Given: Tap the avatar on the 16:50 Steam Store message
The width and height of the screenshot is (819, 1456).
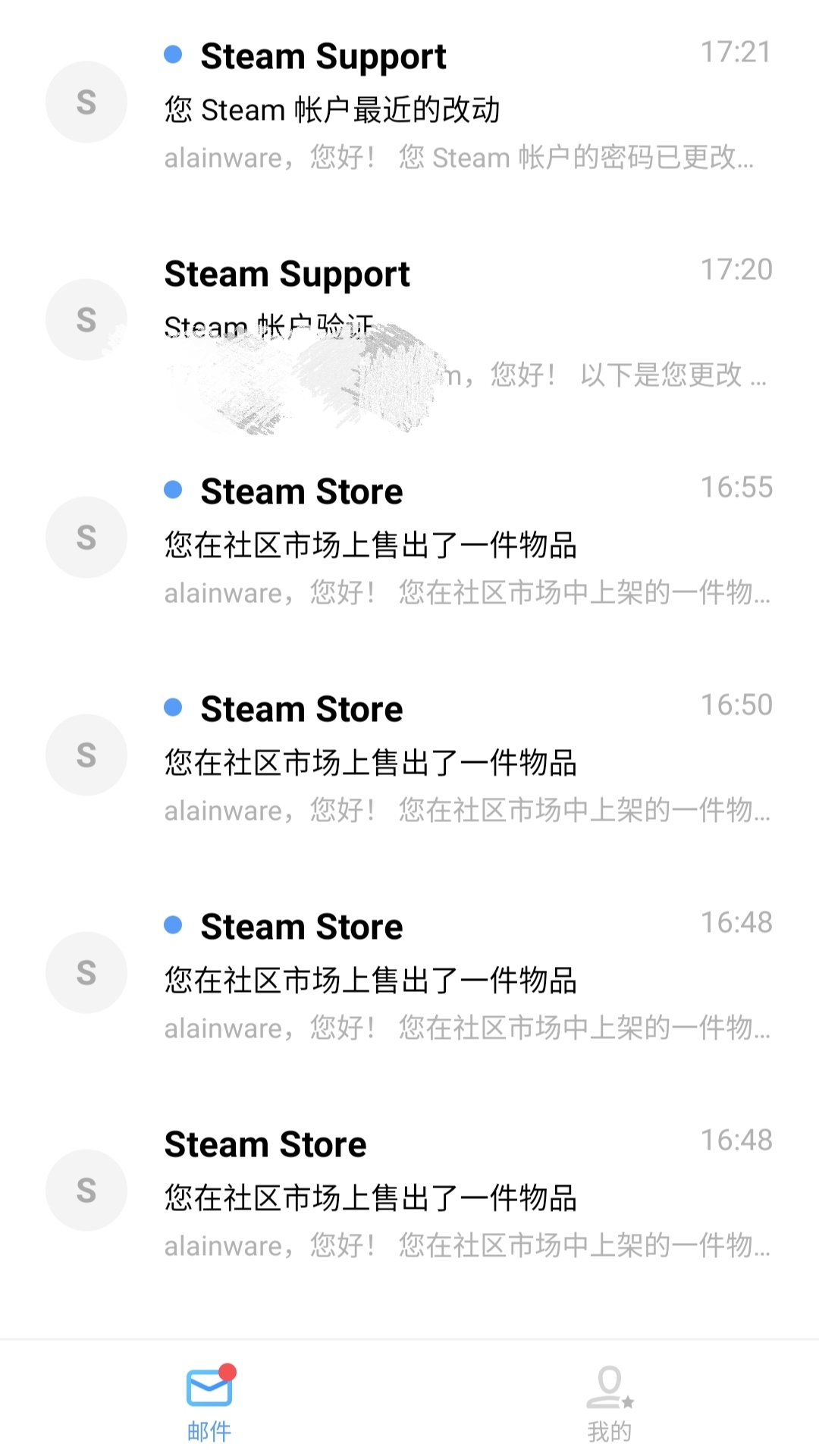Looking at the screenshot, I should pos(85,755).
